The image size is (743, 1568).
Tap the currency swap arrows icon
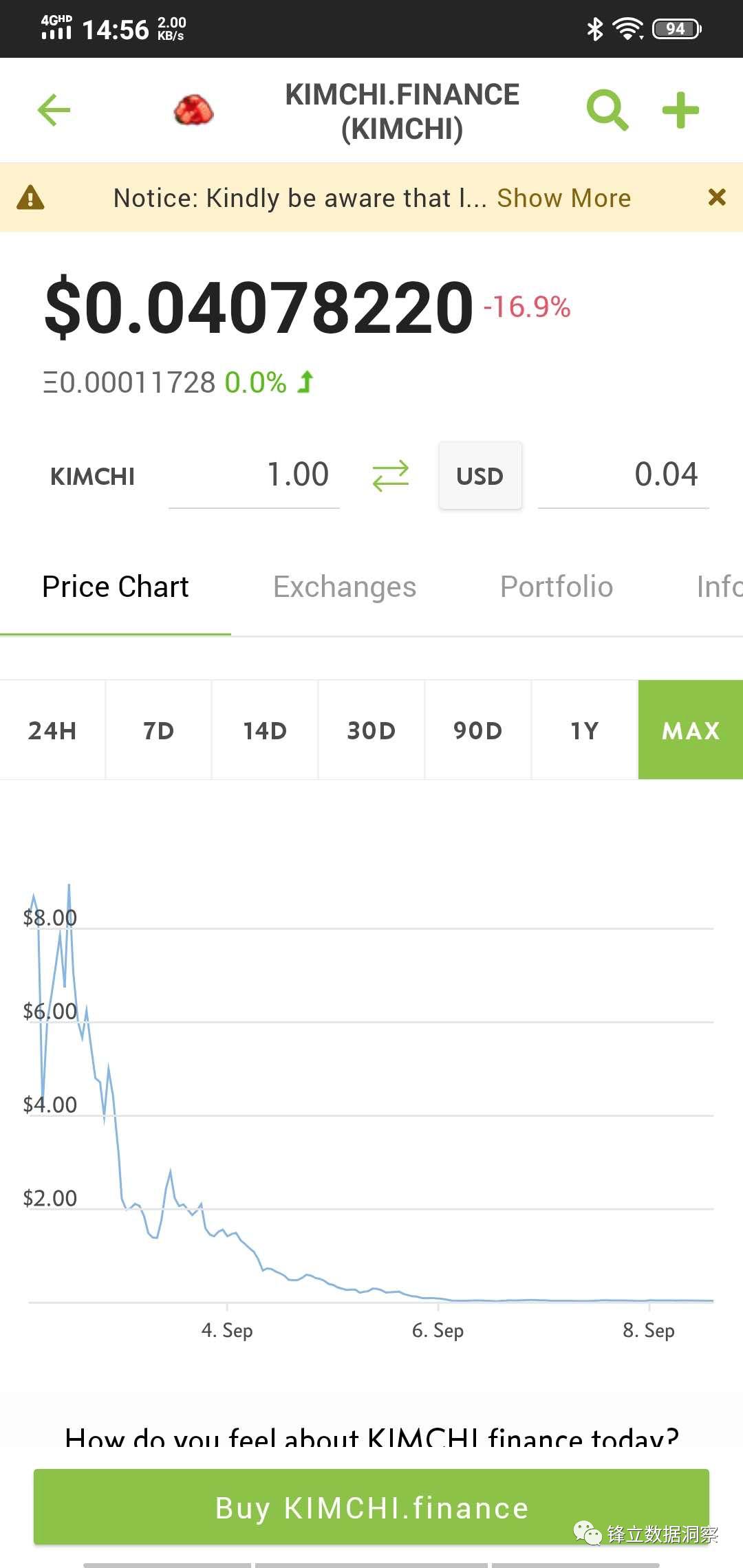[389, 475]
